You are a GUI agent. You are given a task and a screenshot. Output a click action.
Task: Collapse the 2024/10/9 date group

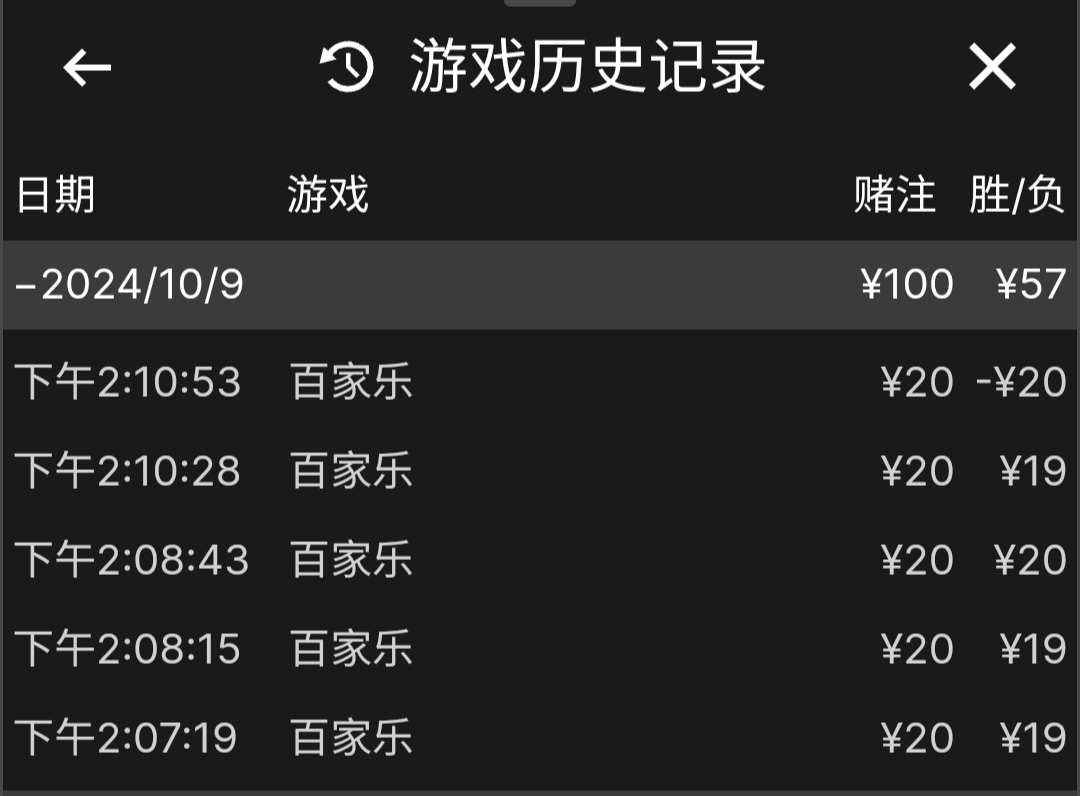130,285
